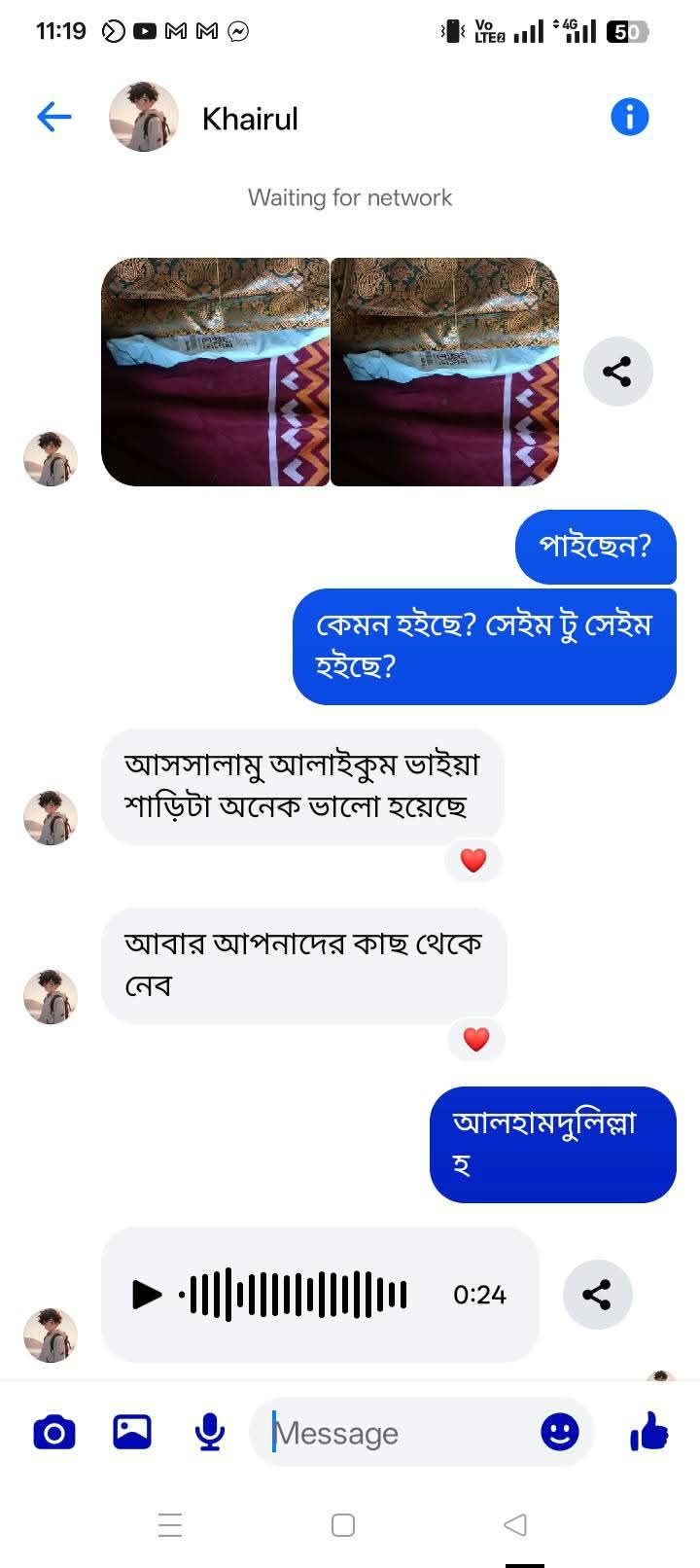
Task: Open the gallery image picker
Action: (132, 1432)
